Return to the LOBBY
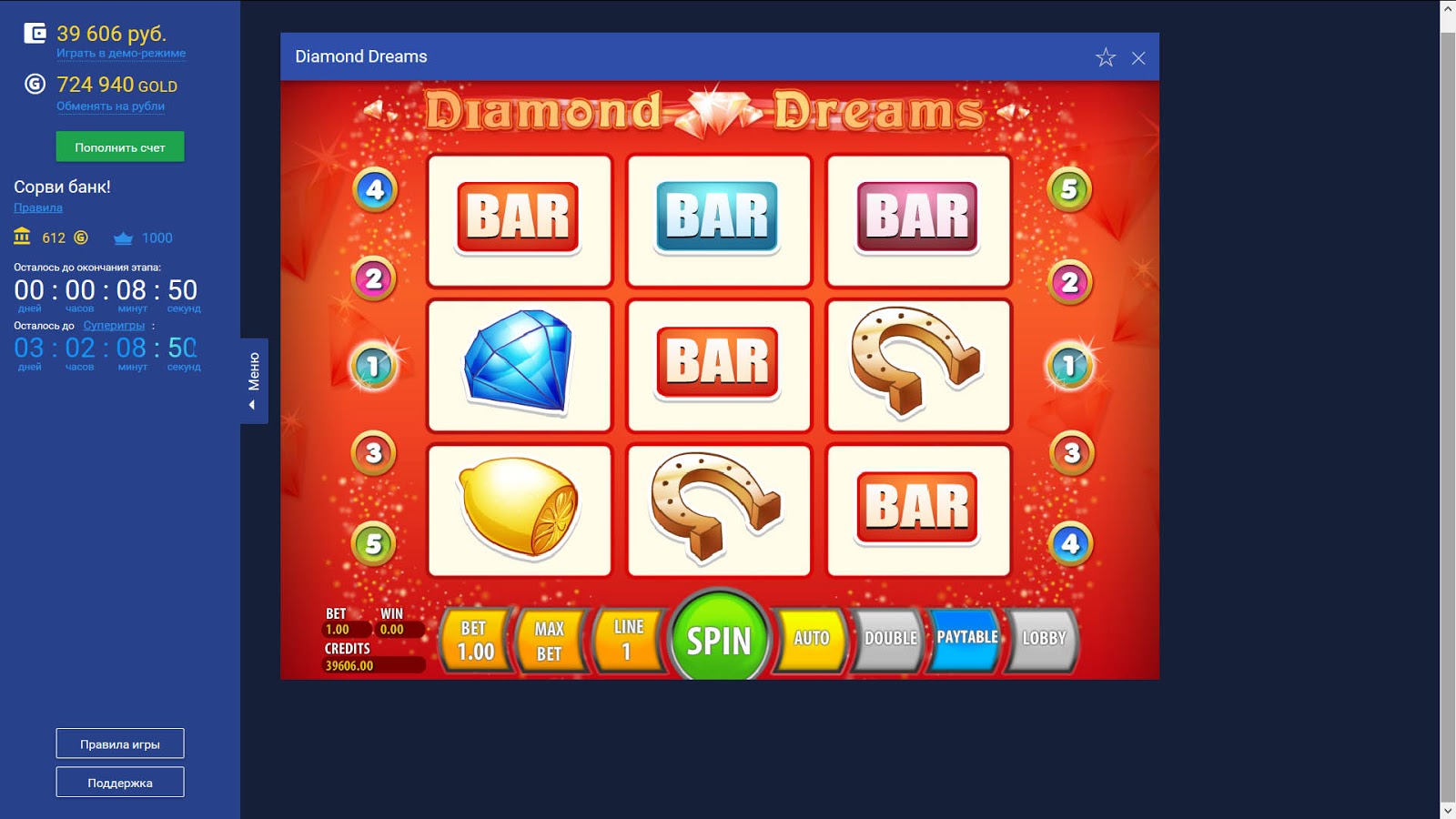The image size is (1456, 819). pyautogui.click(x=1043, y=639)
